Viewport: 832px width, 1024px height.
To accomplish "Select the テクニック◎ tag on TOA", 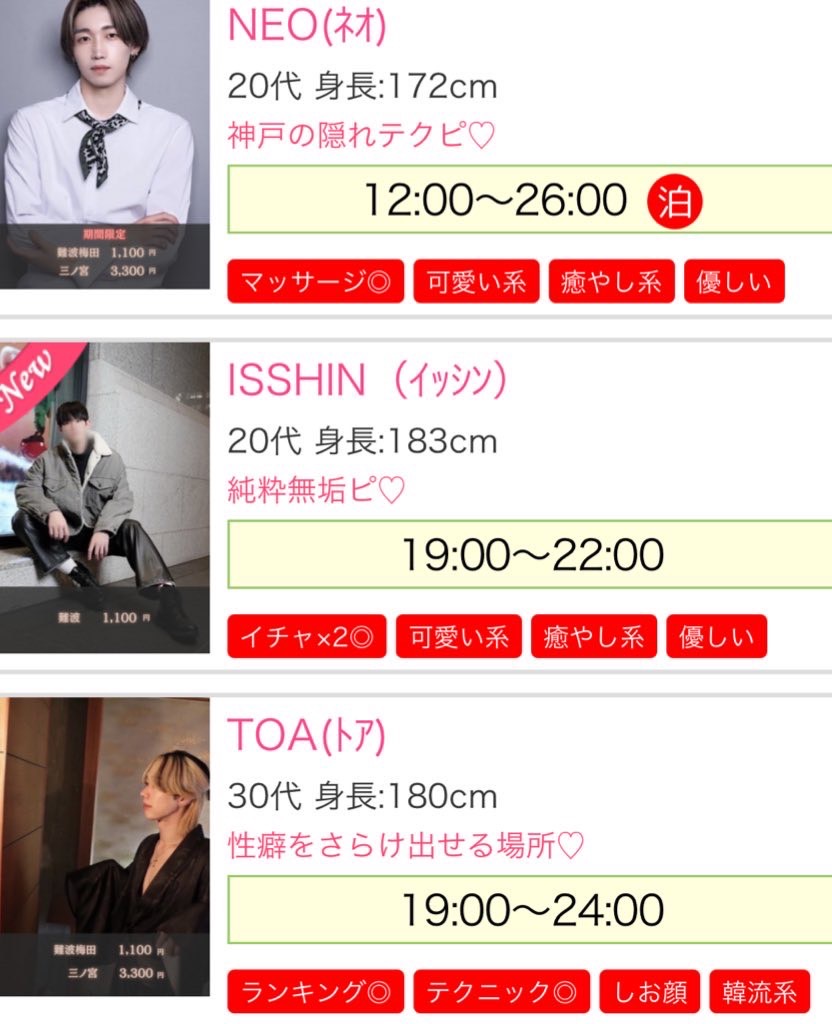I will tap(502, 992).
